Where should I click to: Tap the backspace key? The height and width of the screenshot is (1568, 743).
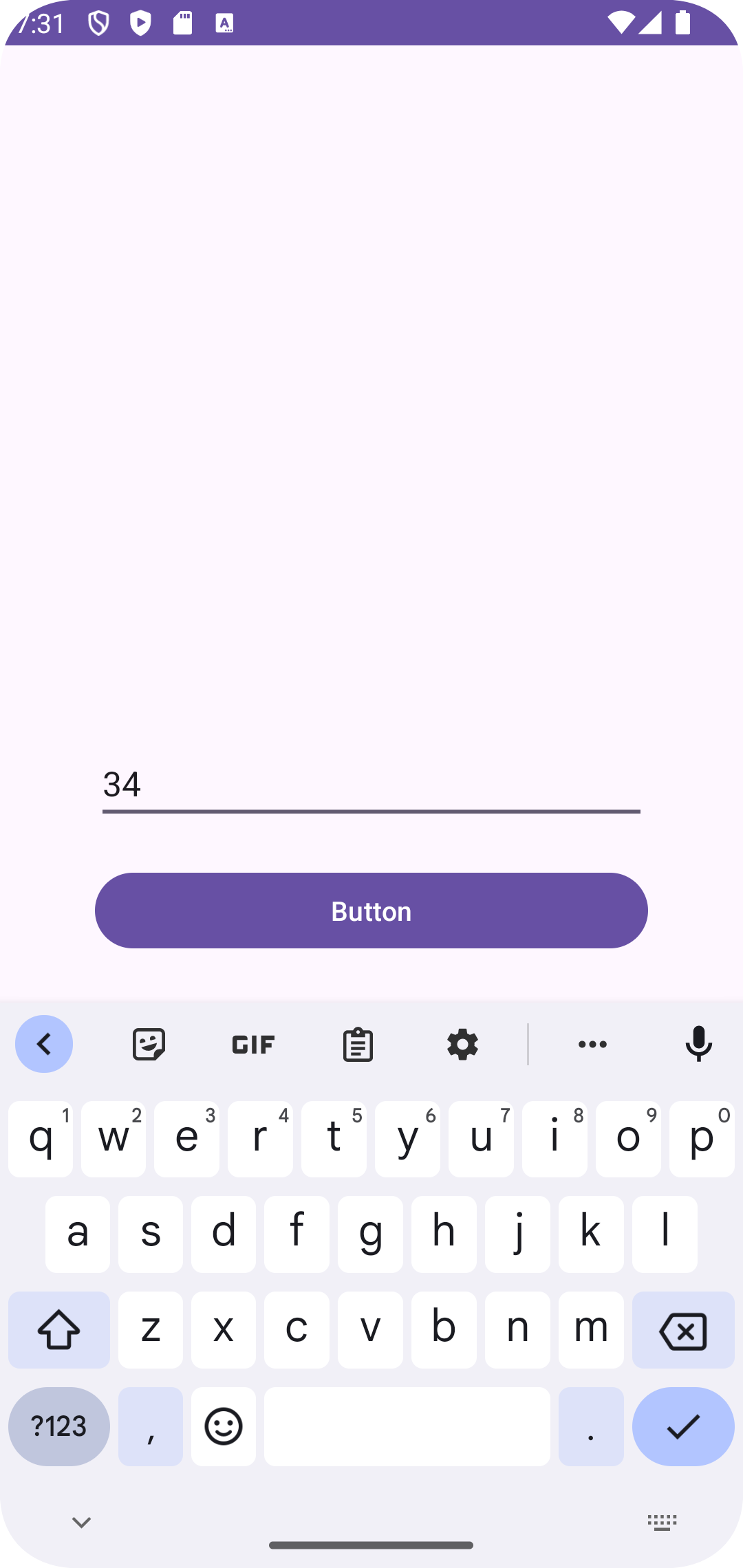tap(683, 1330)
